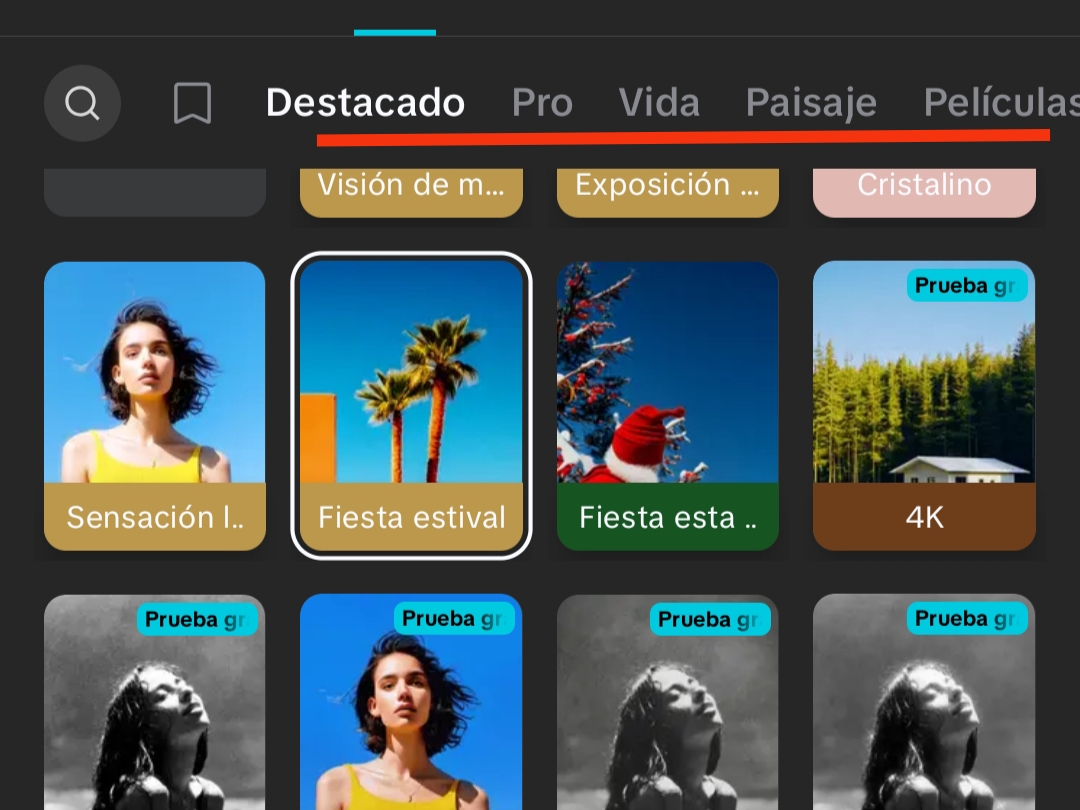Screen dimensions: 1080x810
Task: Select the yellow-top portrait Prueba filter
Action: [411, 710]
